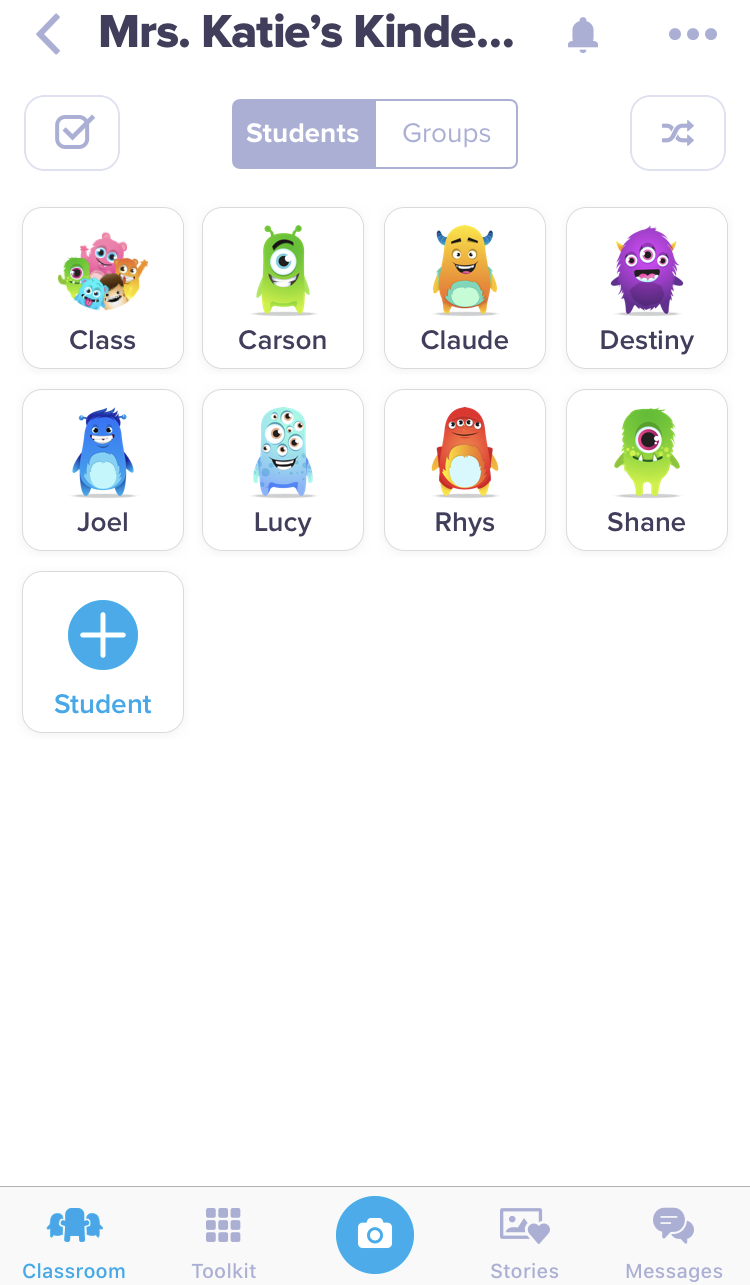Viewport: 750px width, 1285px height.
Task: Open the Messages section
Action: point(673,1240)
